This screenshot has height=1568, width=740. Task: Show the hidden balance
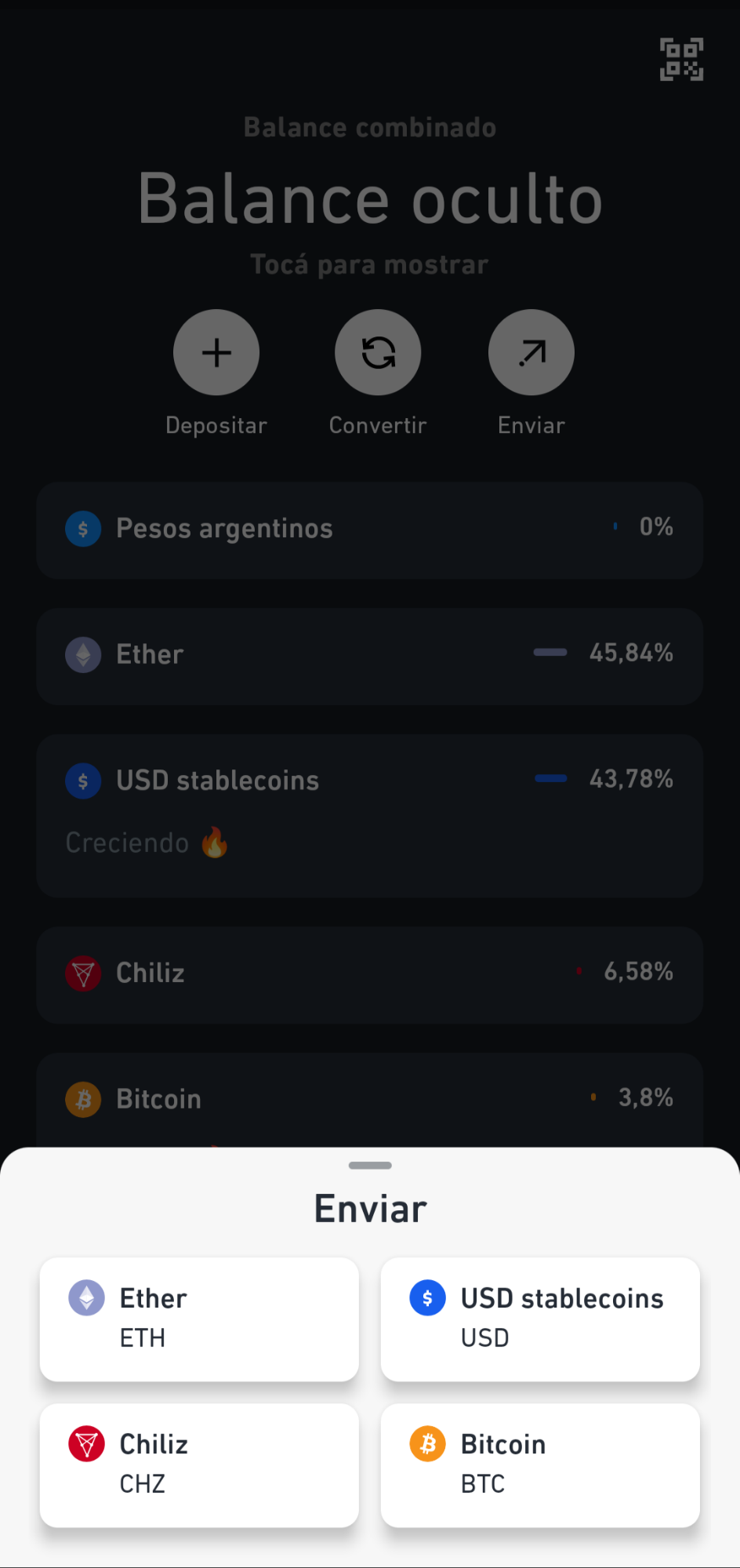[x=369, y=198]
